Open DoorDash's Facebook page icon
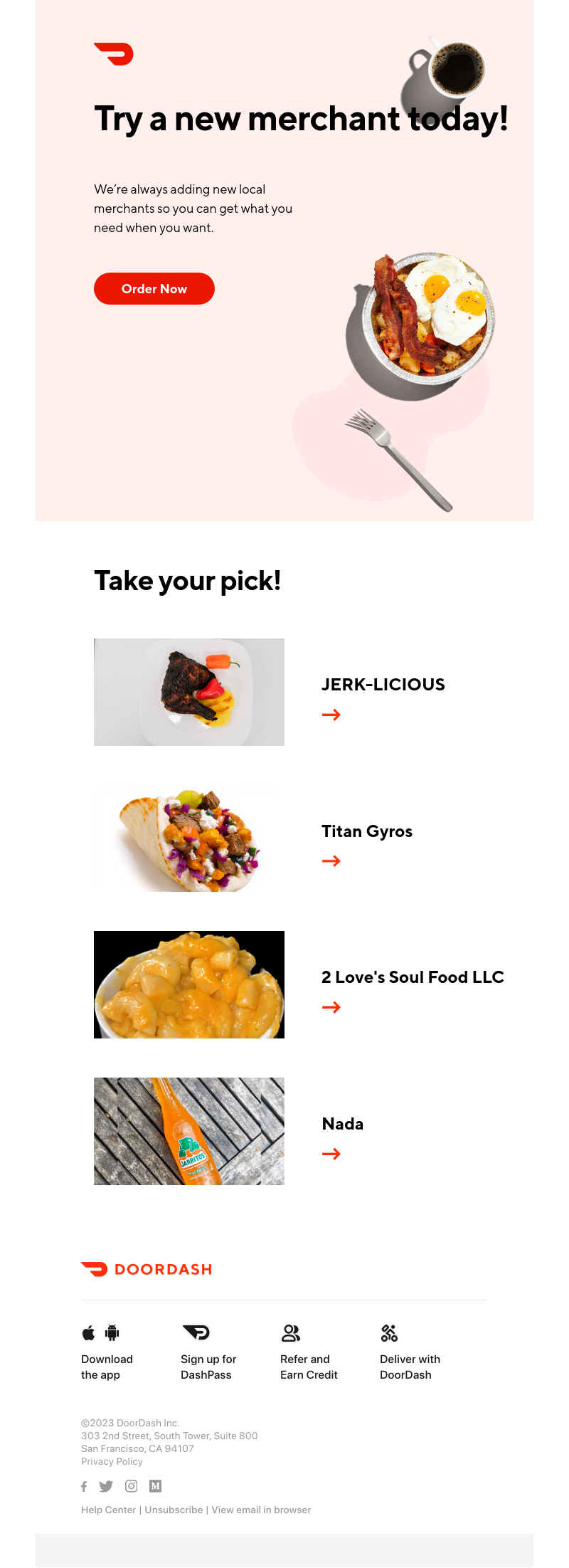 pos(84,1486)
